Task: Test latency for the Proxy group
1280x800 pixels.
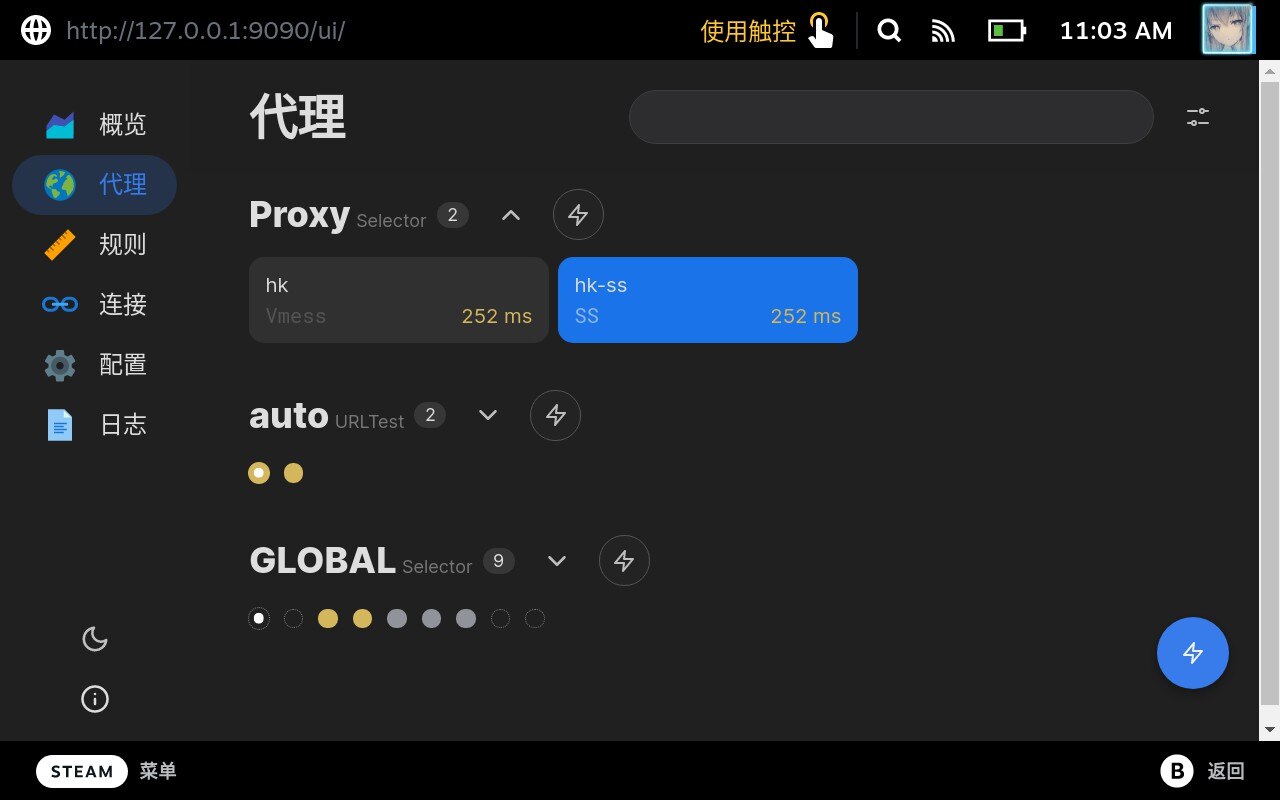Action: tap(578, 215)
